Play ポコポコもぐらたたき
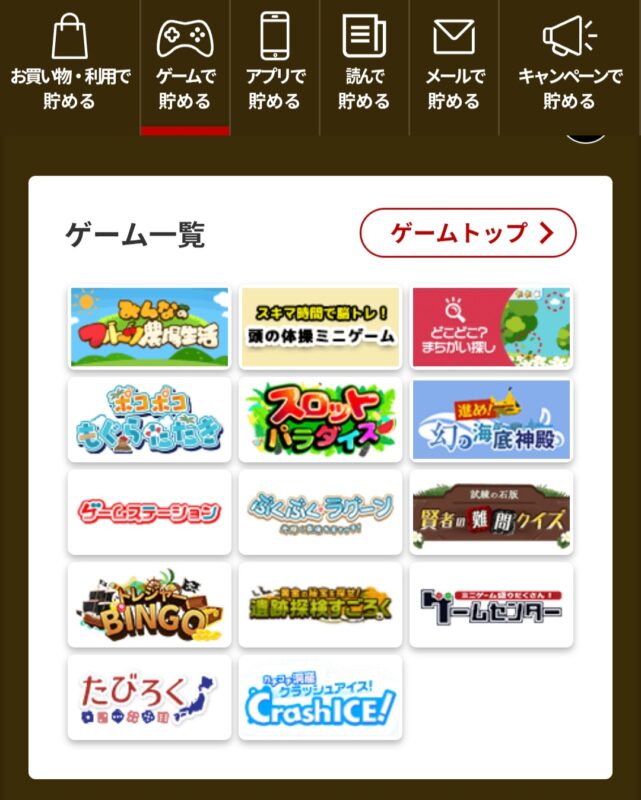 coord(149,419)
